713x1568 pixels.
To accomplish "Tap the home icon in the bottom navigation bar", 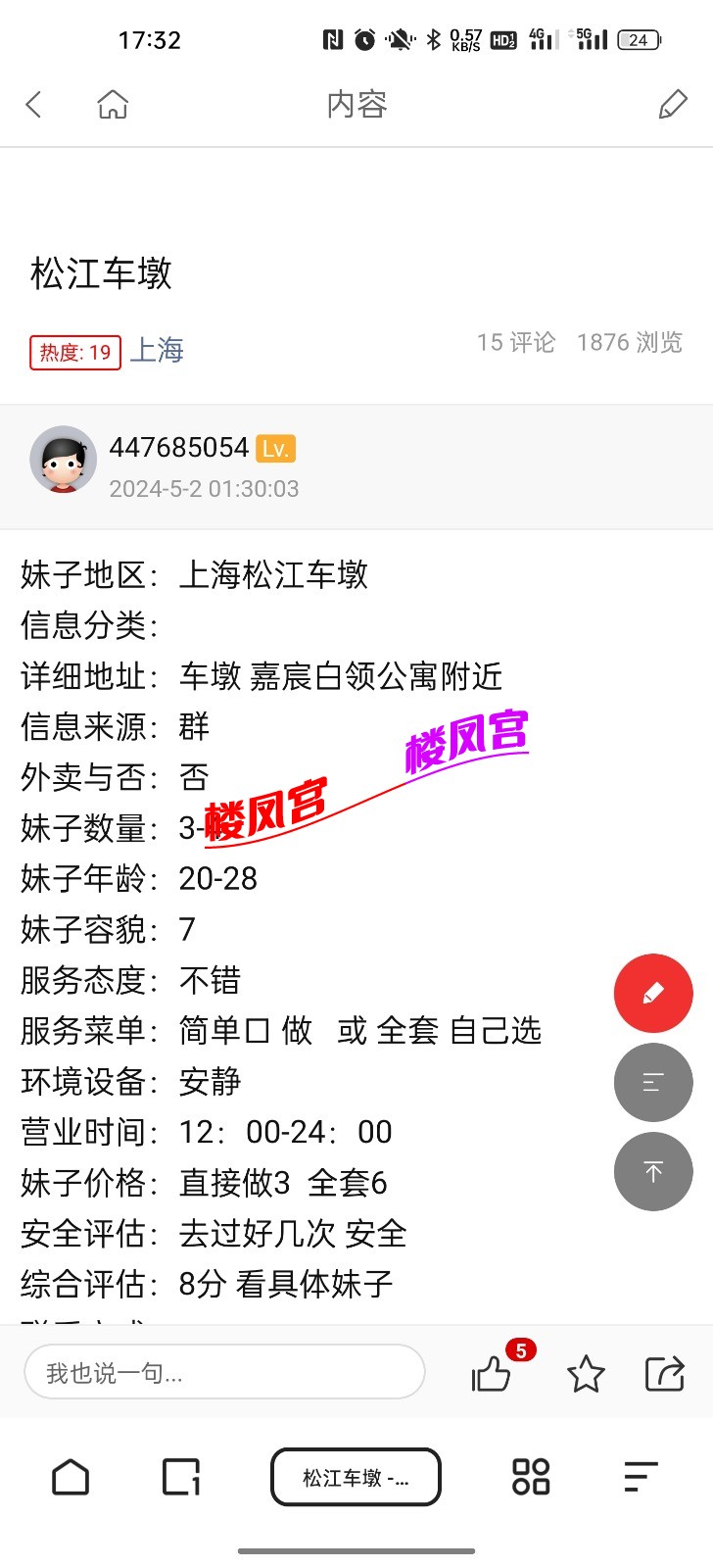I will [70, 1477].
